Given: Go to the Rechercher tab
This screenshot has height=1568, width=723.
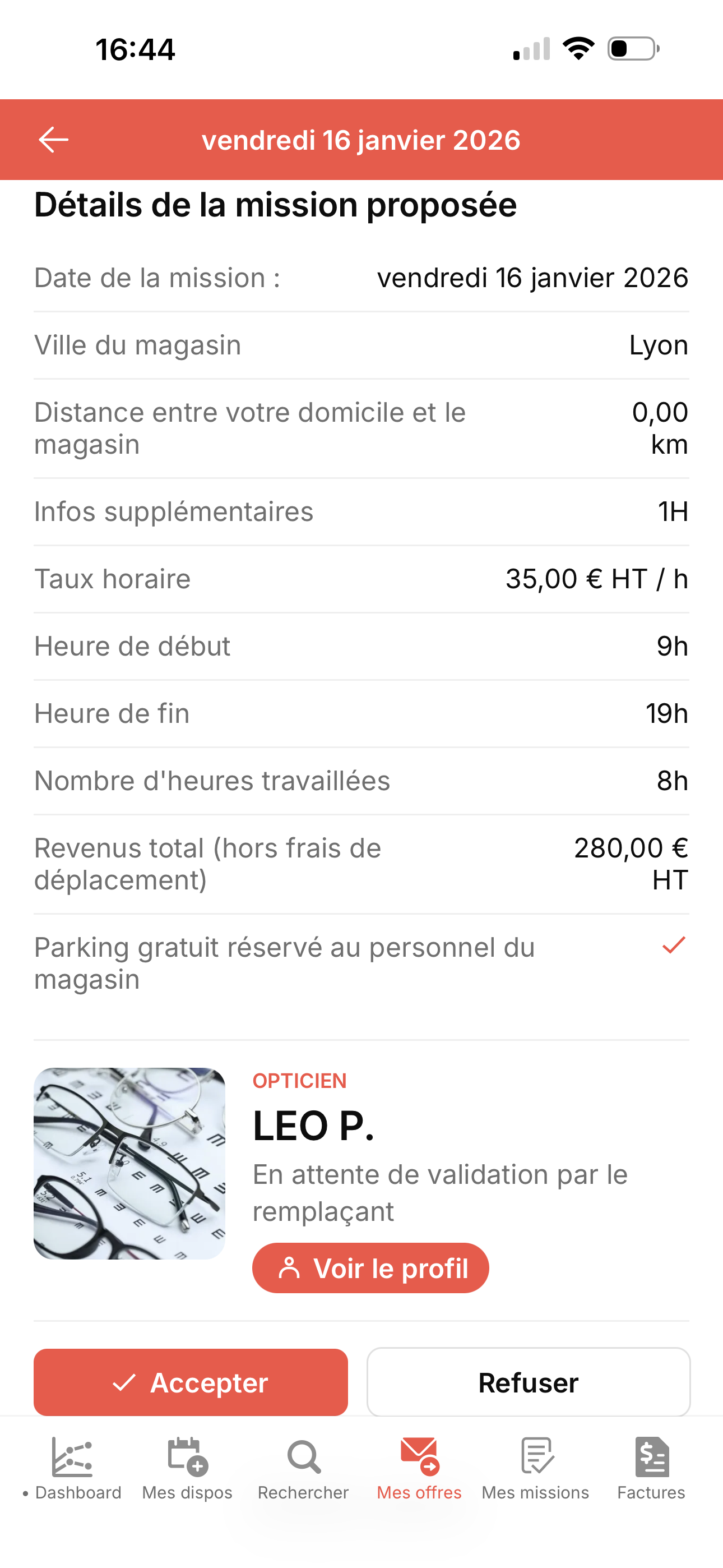Looking at the screenshot, I should (303, 1468).
